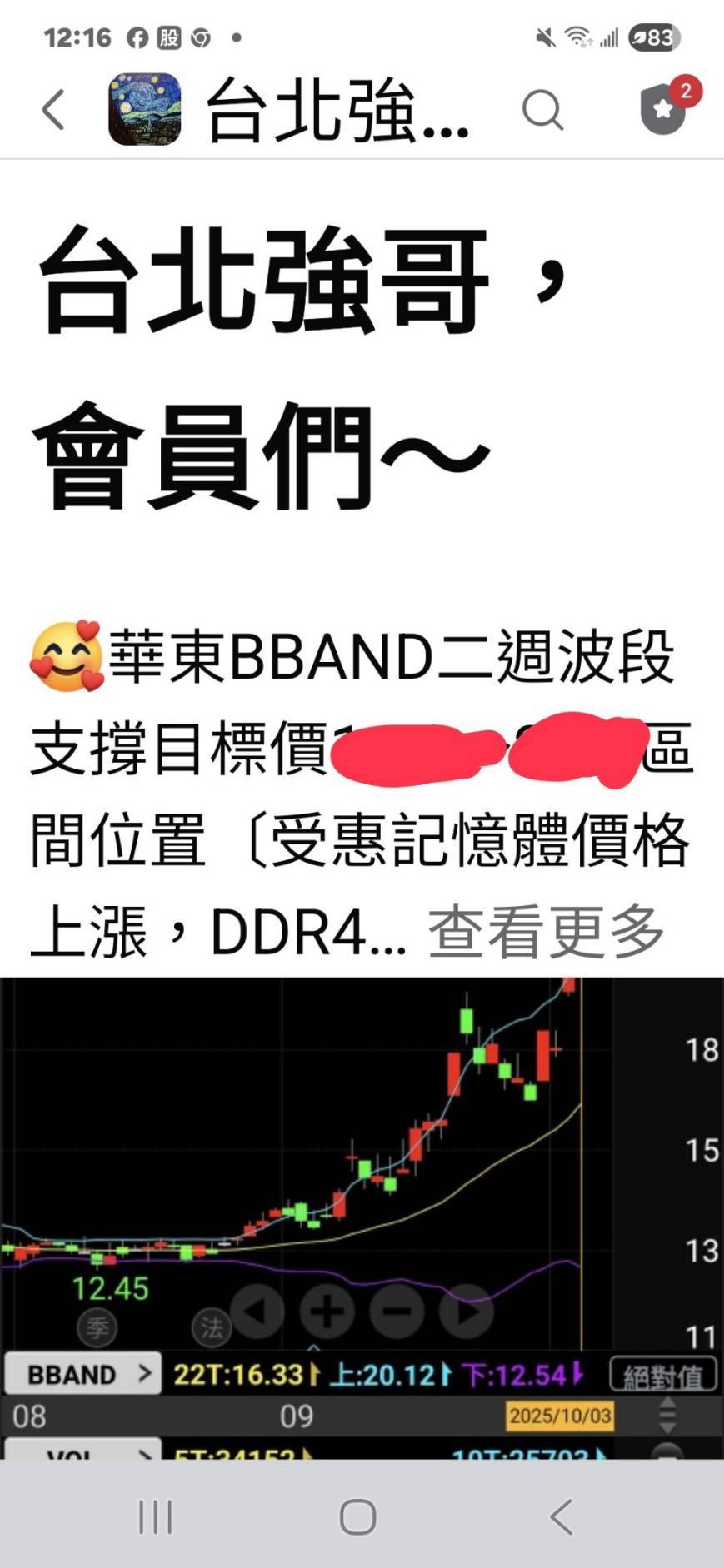Open the shield badge with notification count 2
Viewport: 724px width, 1568px height.
pyautogui.click(x=661, y=109)
